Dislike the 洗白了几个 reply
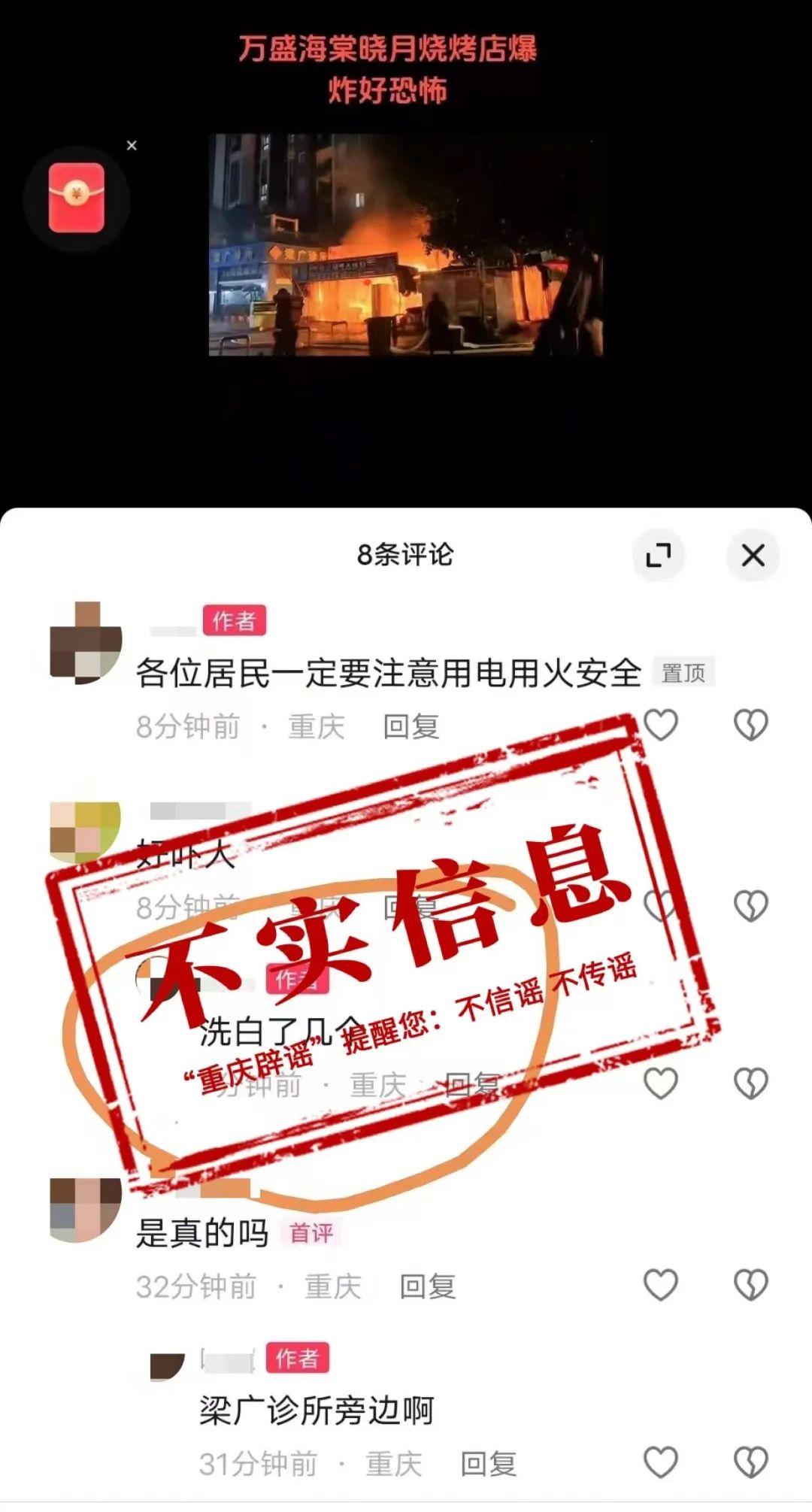 tap(750, 1083)
